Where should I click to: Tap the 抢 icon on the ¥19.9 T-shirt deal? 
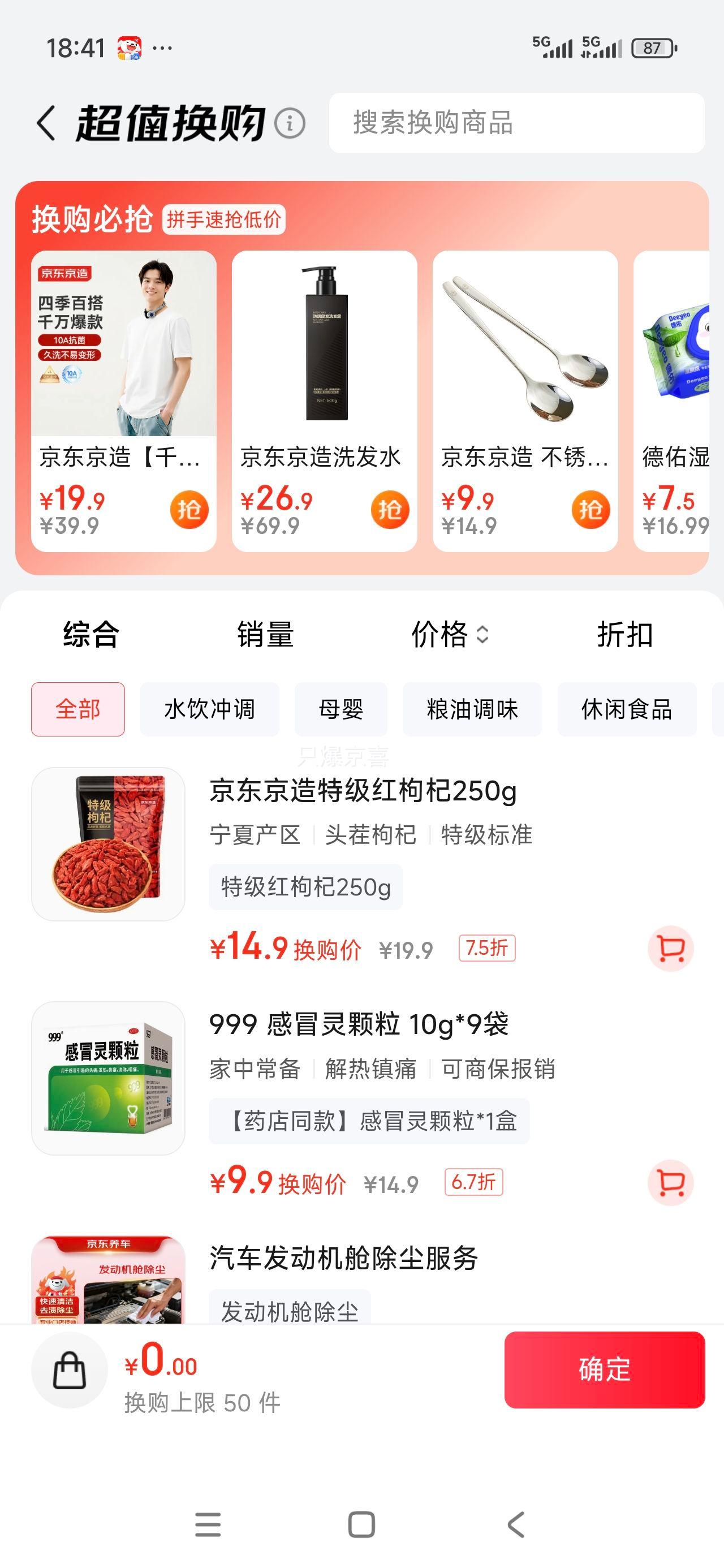click(189, 509)
